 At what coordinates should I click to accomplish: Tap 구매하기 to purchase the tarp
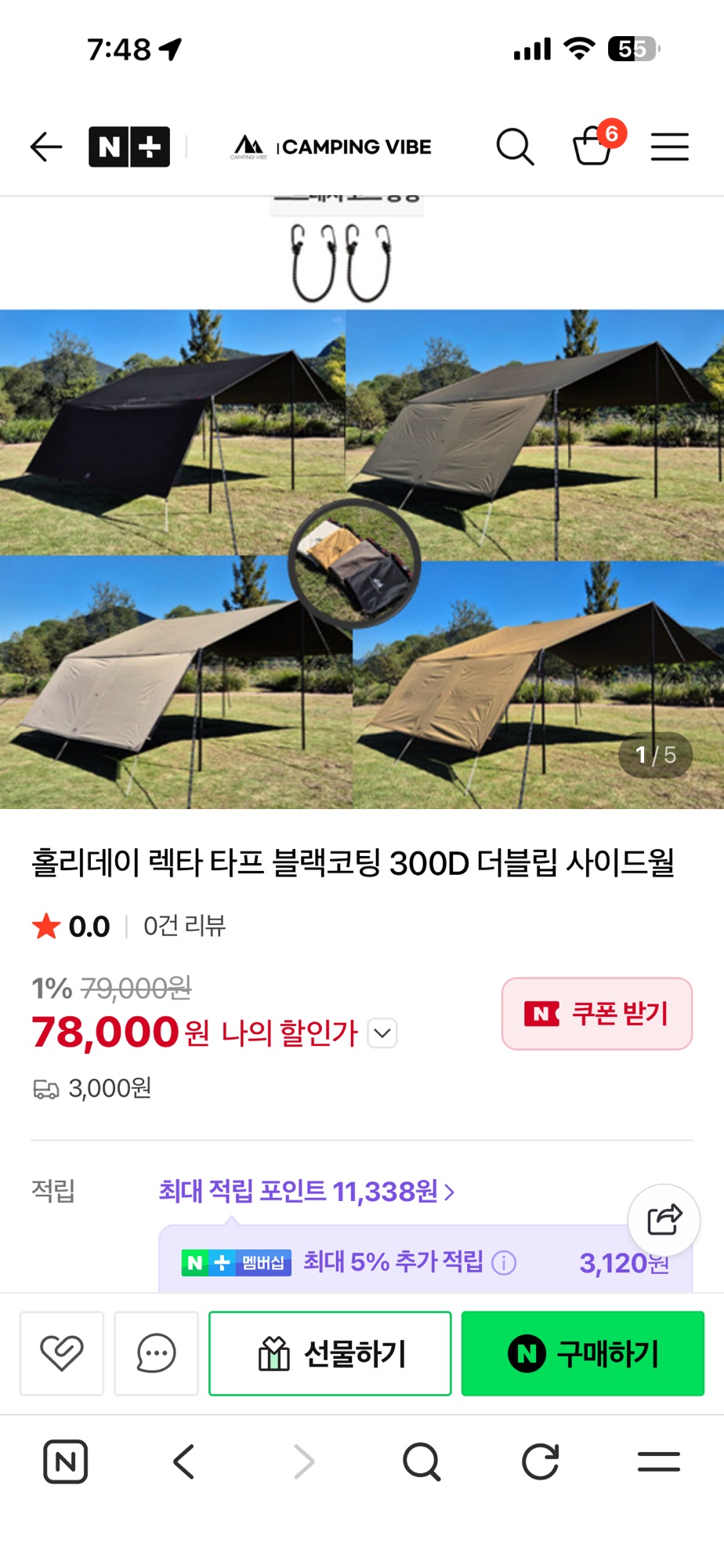coord(582,1353)
